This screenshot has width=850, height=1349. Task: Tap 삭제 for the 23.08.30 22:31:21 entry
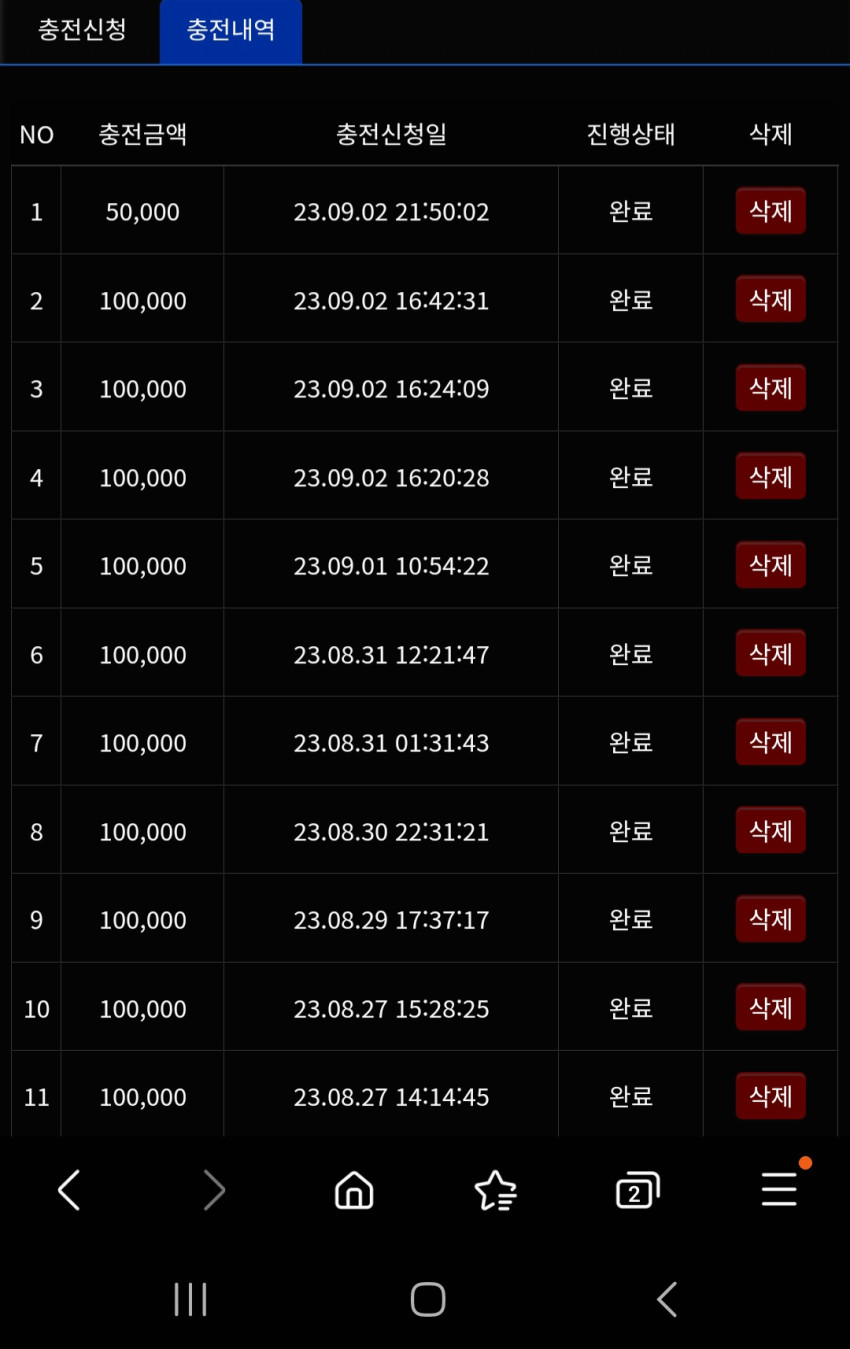click(x=770, y=831)
